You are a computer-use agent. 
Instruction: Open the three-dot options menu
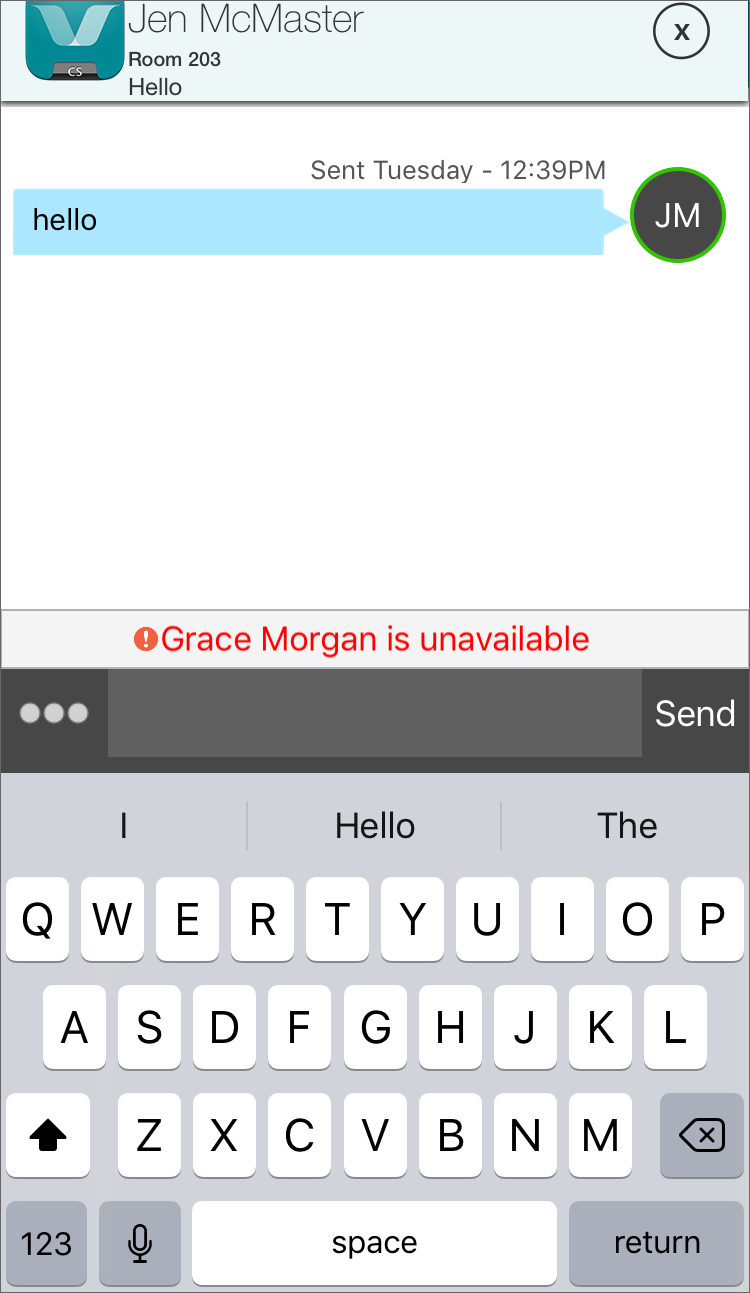[54, 713]
